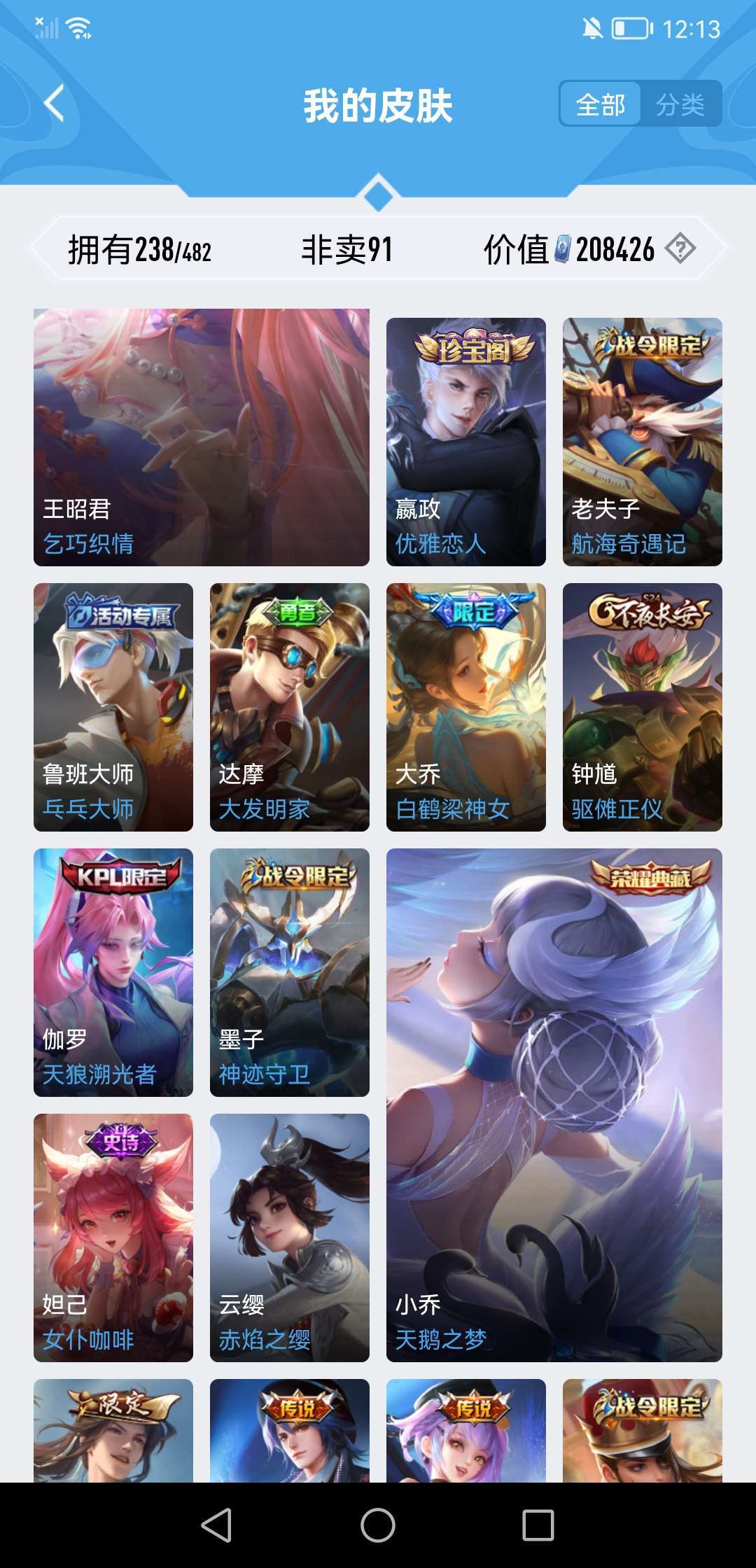
Task: Open recent apps from navigation bar
Action: click(x=538, y=1525)
